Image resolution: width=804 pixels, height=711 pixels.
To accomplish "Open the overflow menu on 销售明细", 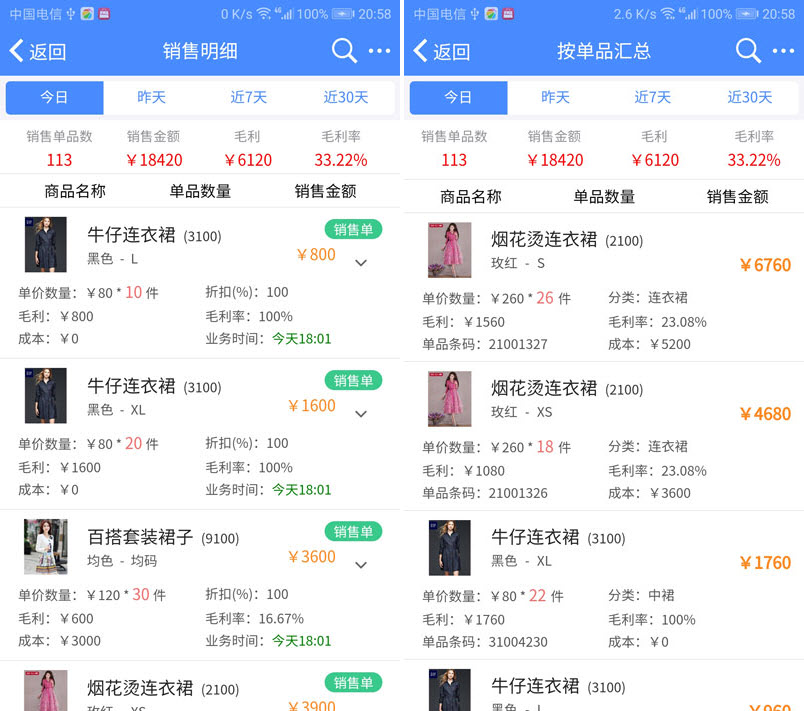I will [x=380, y=51].
